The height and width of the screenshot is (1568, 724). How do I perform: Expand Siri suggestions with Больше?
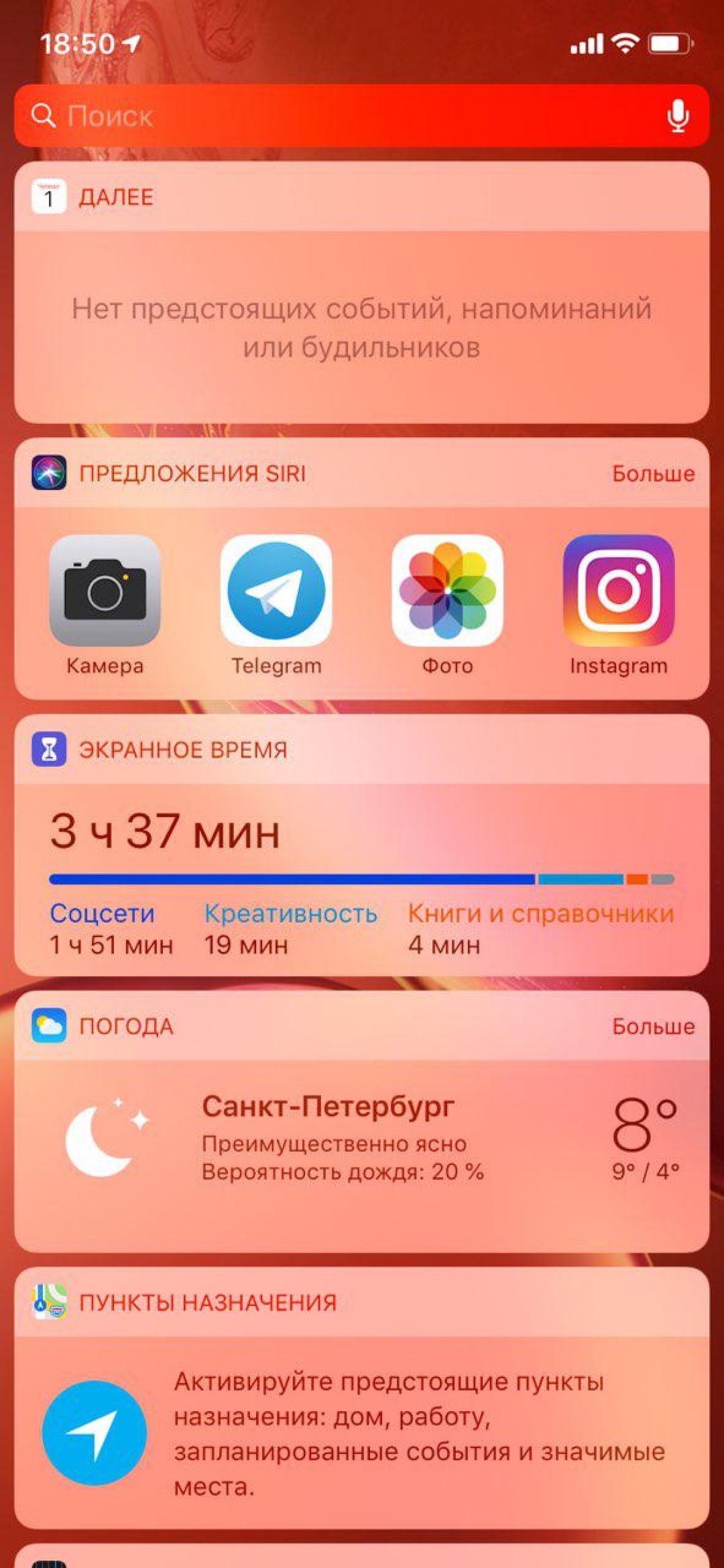coord(653,474)
